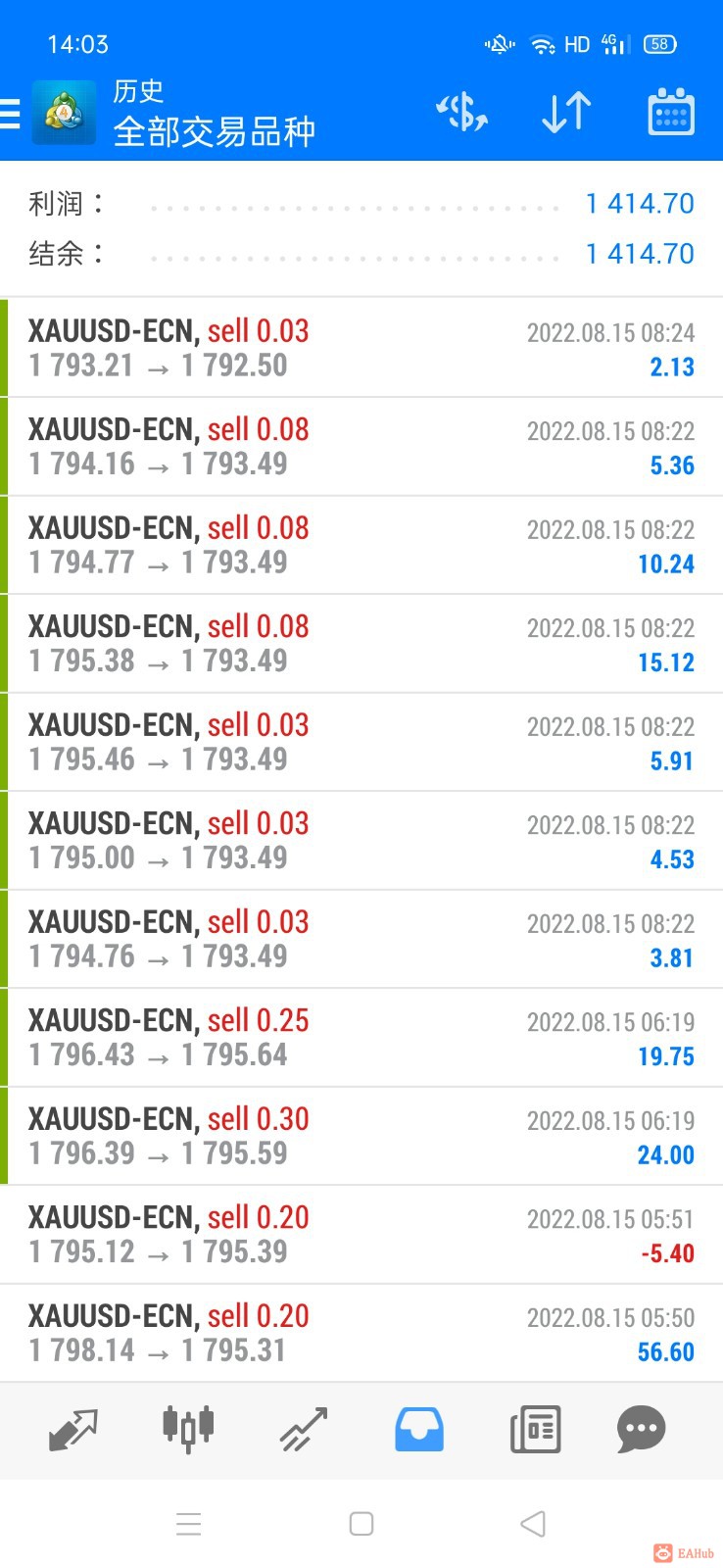Open the sell 0.25 trade details
Viewport: 723px width, 1568px height.
click(361, 1038)
